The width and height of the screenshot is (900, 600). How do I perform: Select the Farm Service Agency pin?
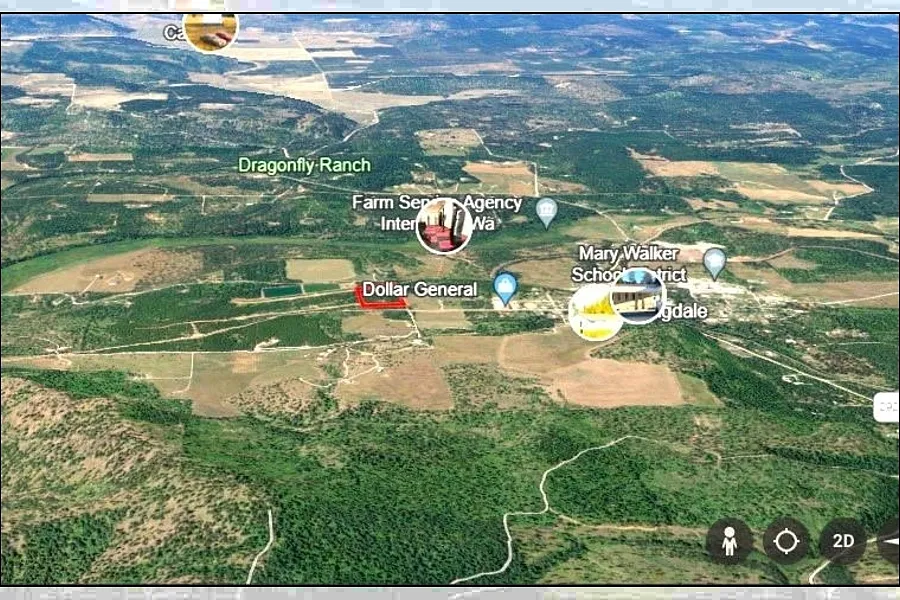click(546, 211)
